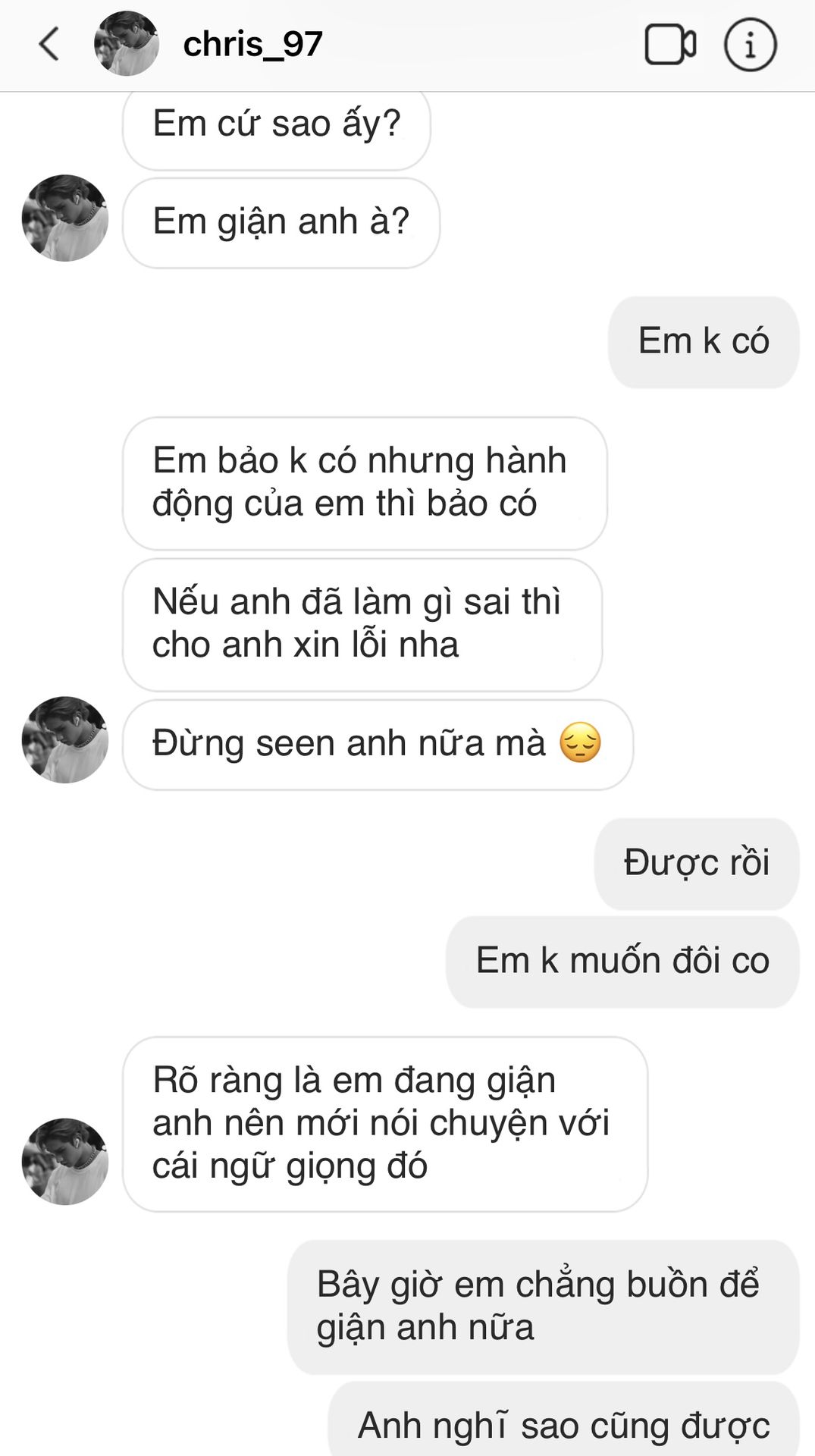Go back to the inbox list
Viewport: 815px width, 1456px height.
[x=49, y=44]
